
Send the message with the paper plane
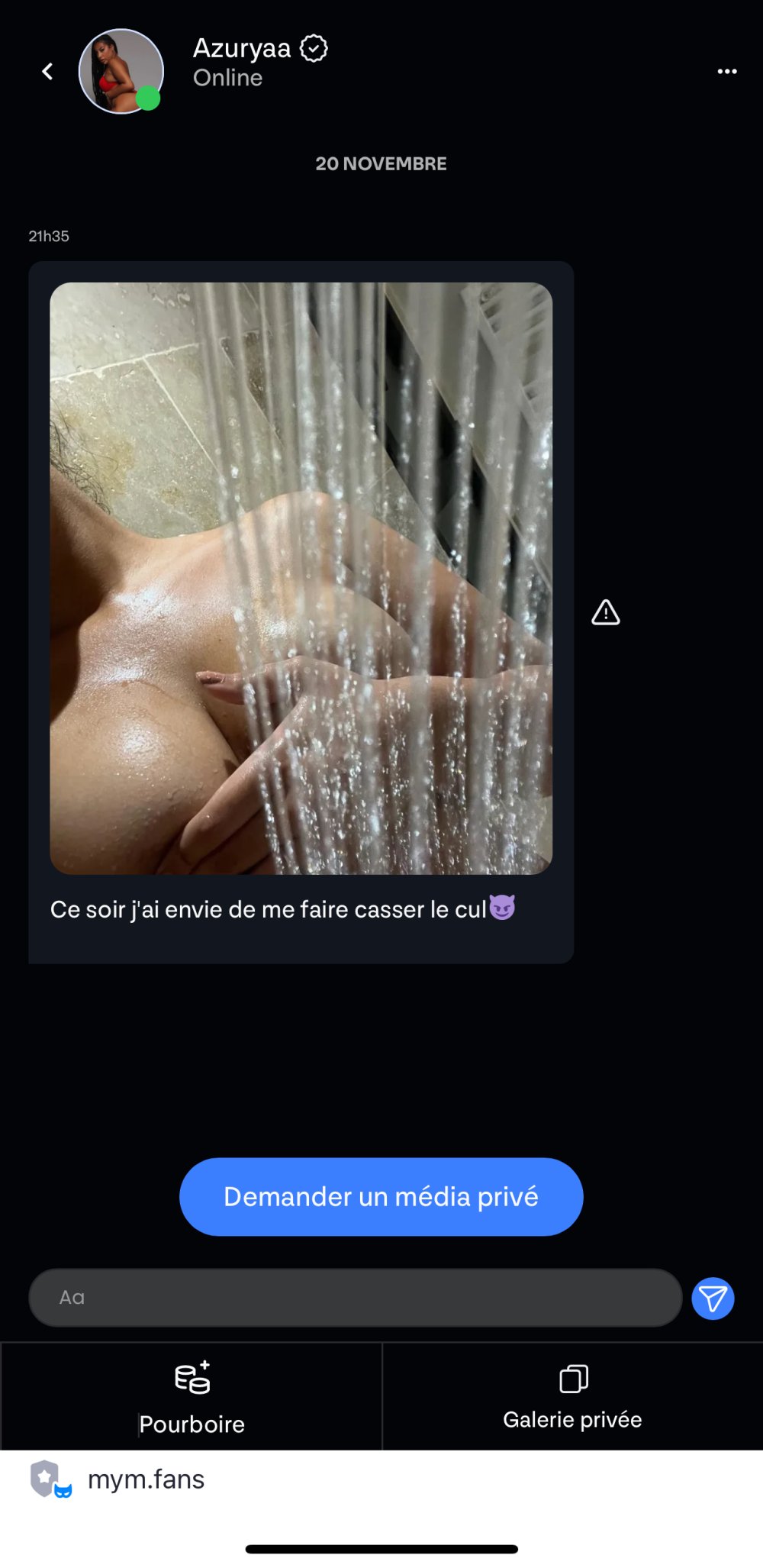pyautogui.click(x=713, y=1298)
